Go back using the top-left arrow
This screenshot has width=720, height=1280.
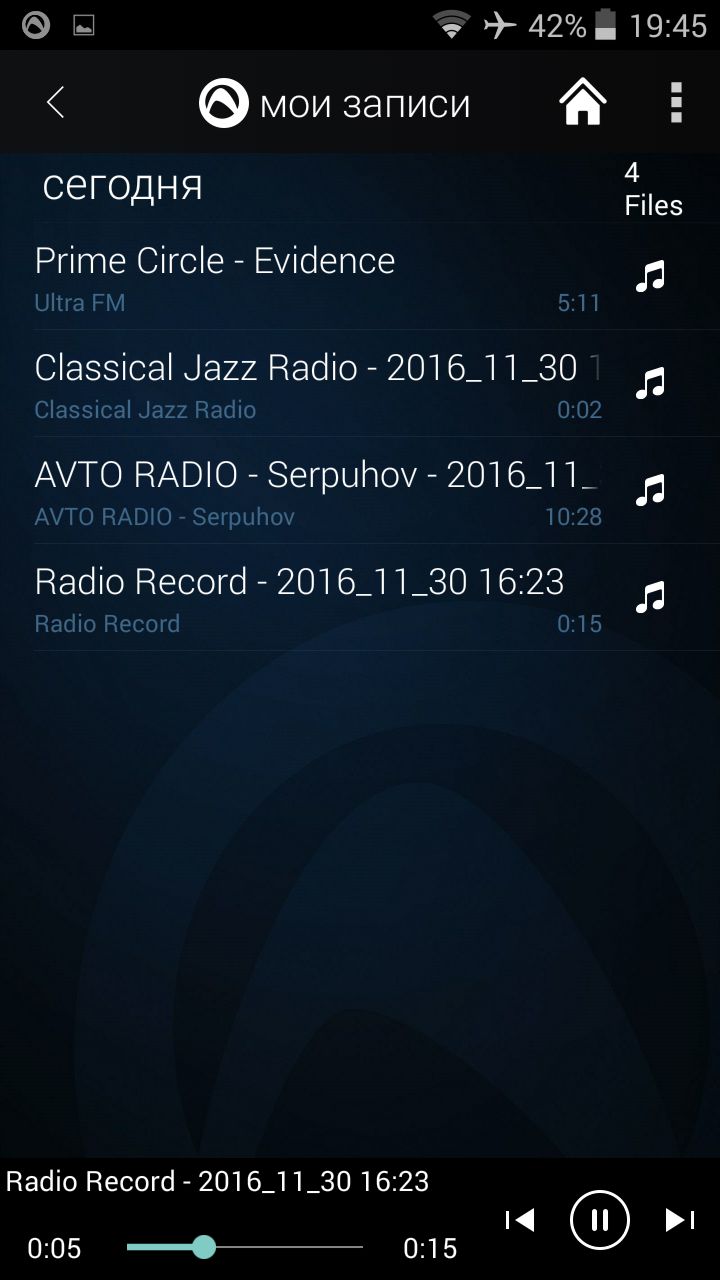56,102
